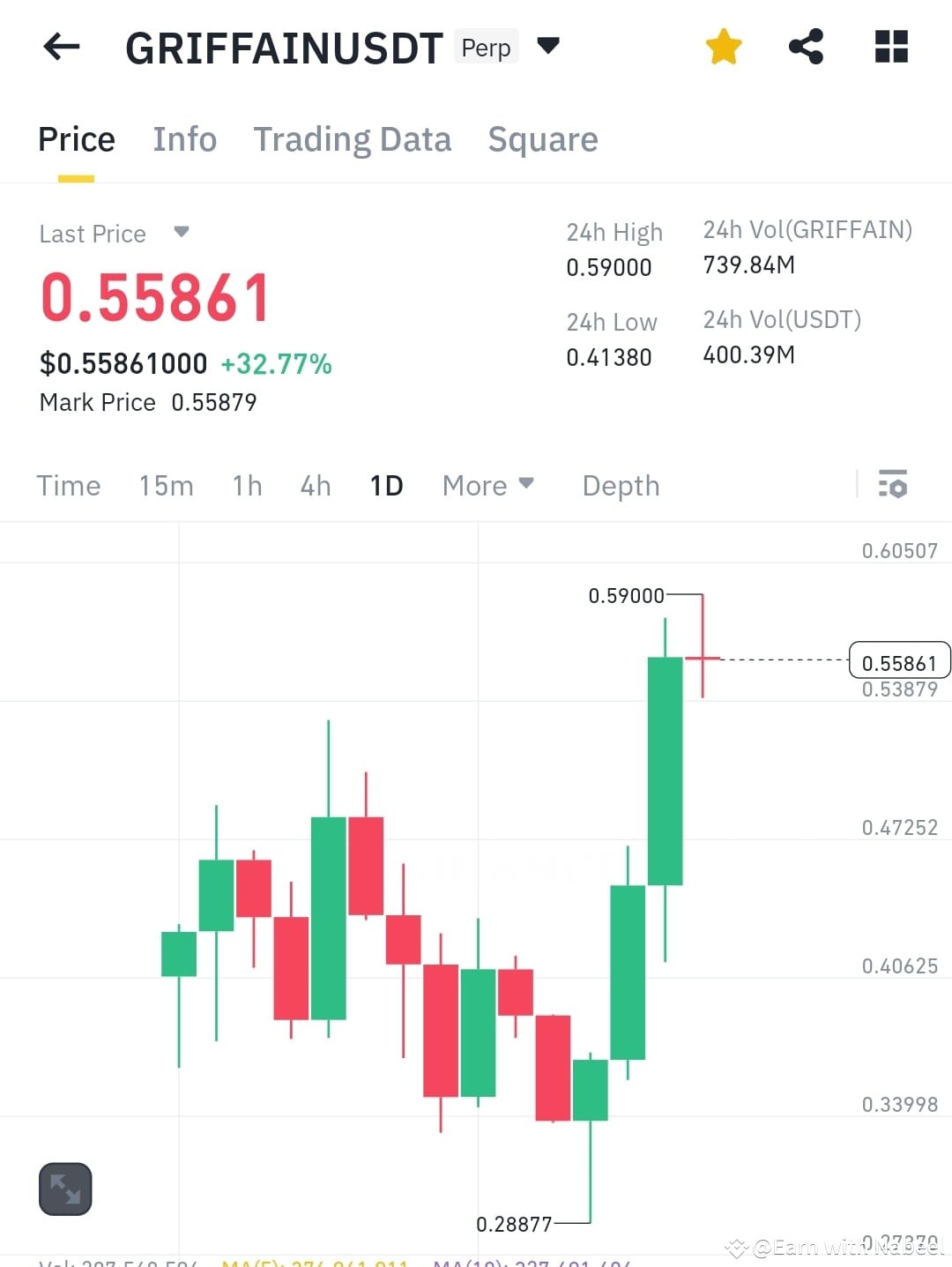
Task: Open chart indicator settings icon beside Depth
Action: point(893,485)
